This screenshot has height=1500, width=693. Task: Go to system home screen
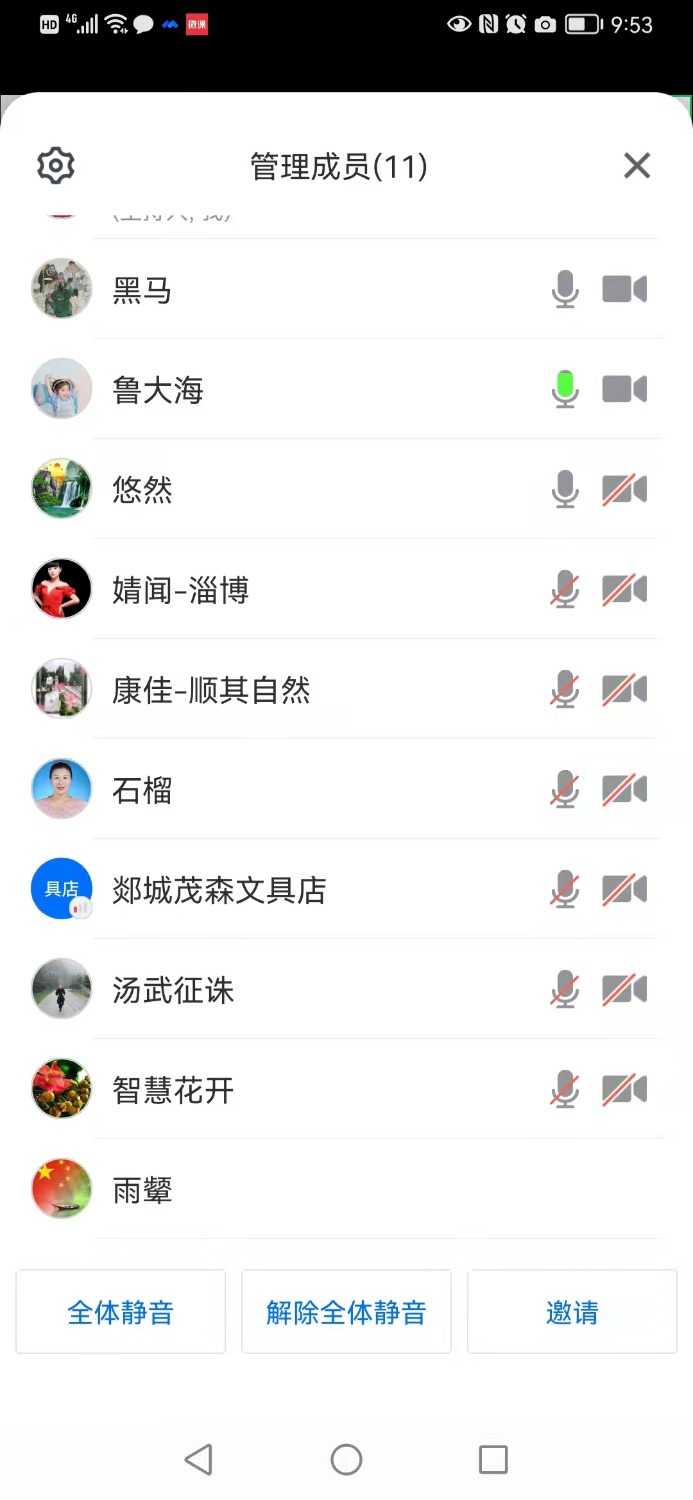pyautogui.click(x=346, y=1459)
